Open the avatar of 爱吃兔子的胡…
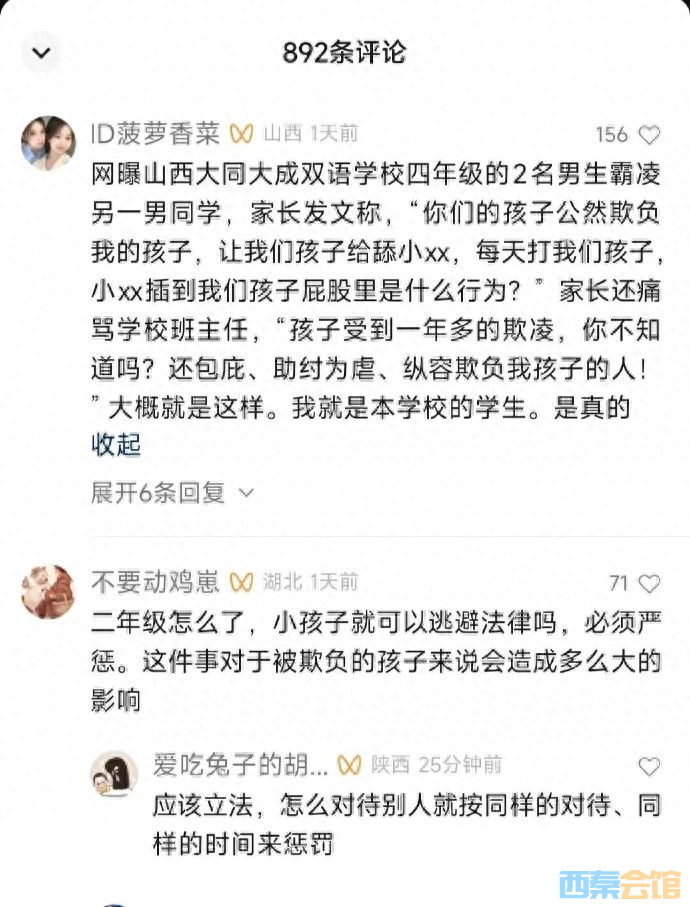Image resolution: width=690 pixels, height=907 pixels. click(x=114, y=775)
